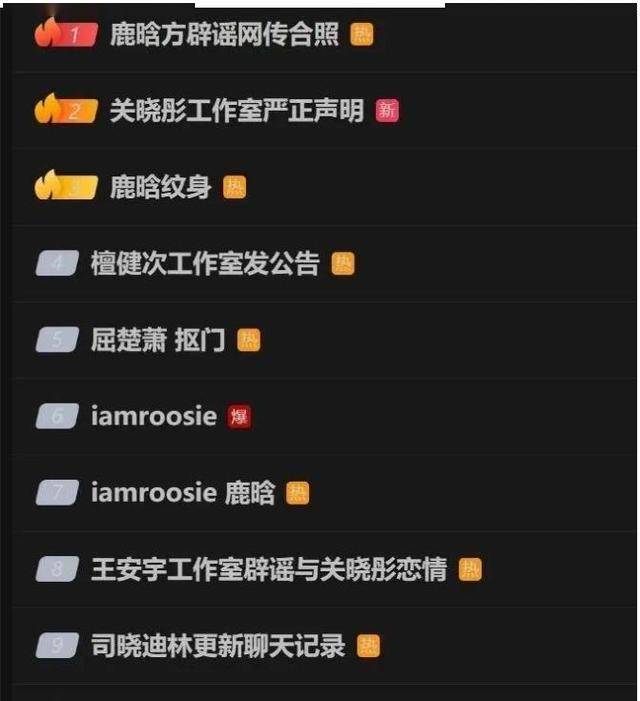This screenshot has height=701, width=640.
Task: Open the 屈楚萧 抠门 hot search
Action: click(x=158, y=340)
